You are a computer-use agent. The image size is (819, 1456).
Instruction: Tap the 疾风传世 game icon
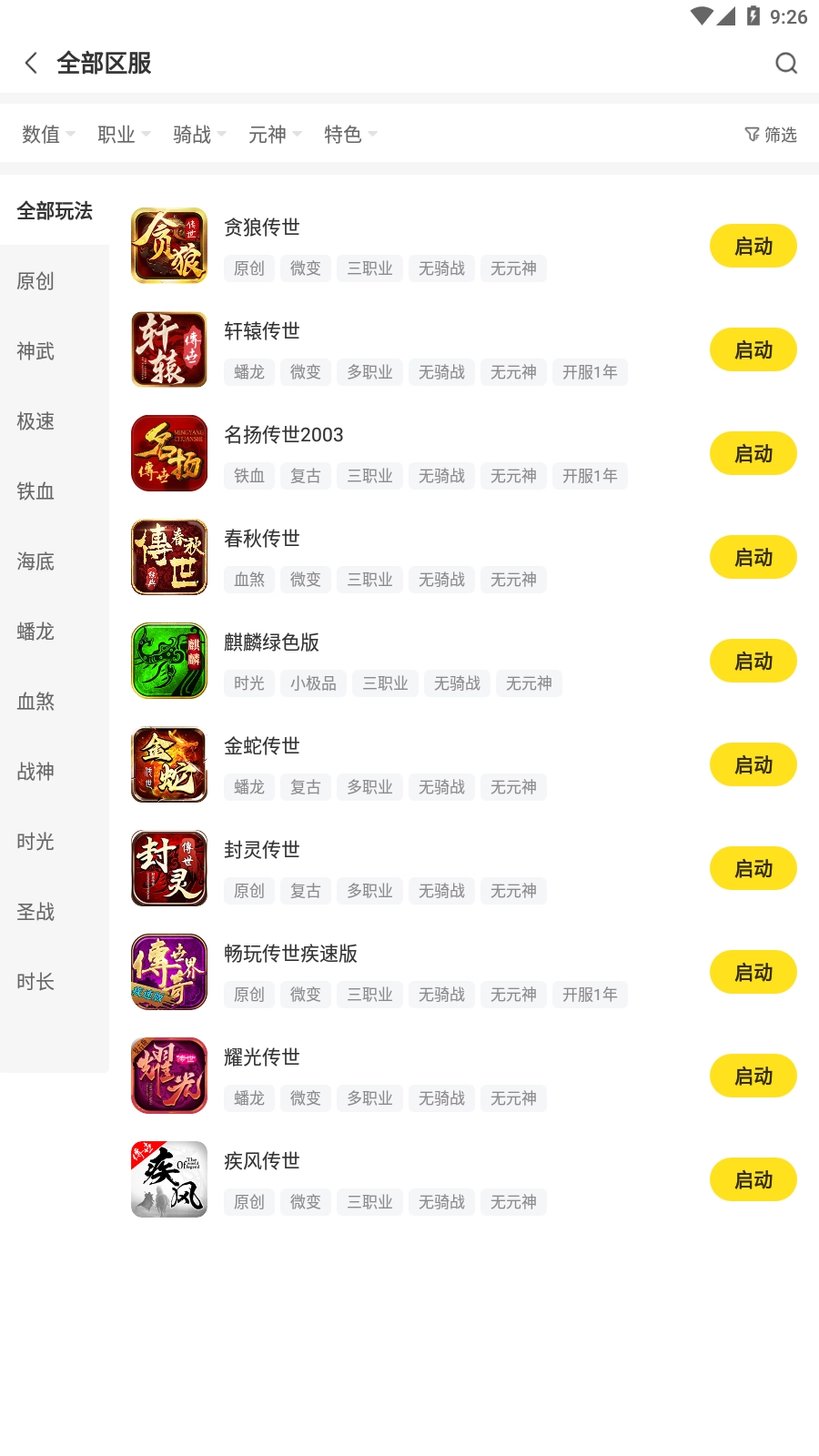tap(168, 1179)
